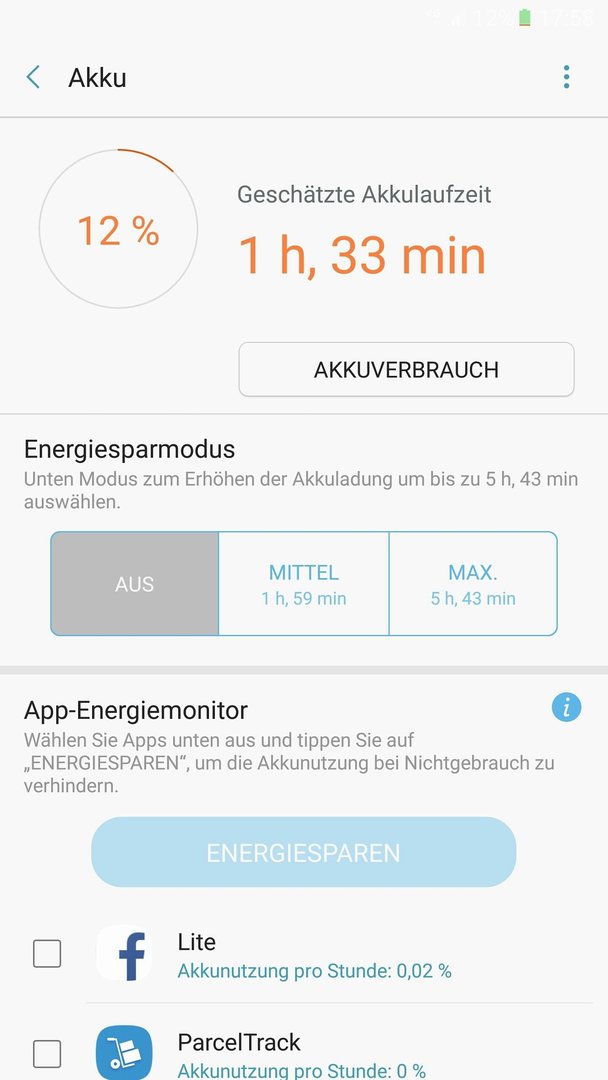Viewport: 608px width, 1080px height.
Task: Switch to MITTEL power saving mode
Action: tap(304, 583)
